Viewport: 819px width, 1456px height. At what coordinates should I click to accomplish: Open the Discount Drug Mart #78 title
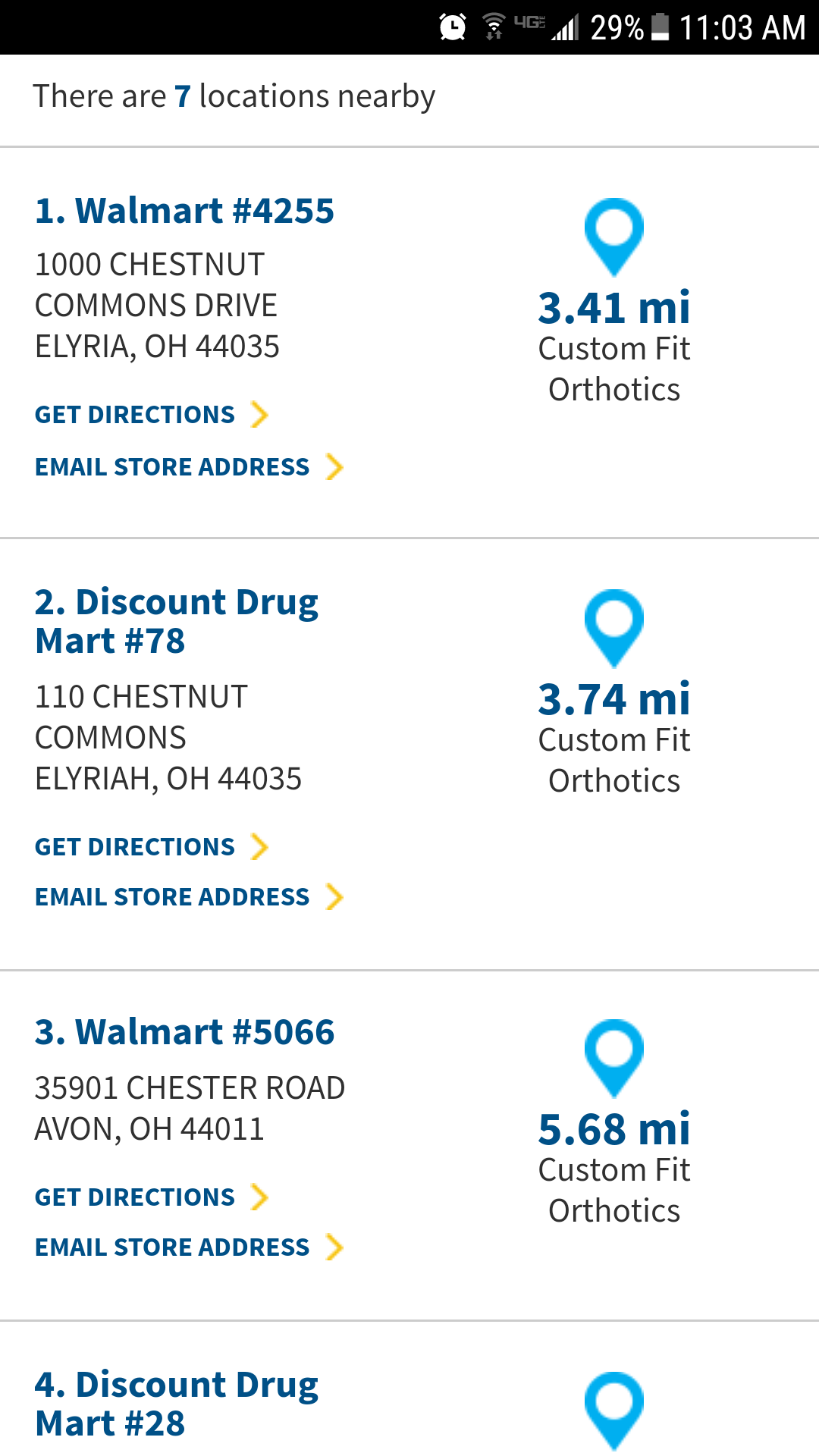click(177, 621)
